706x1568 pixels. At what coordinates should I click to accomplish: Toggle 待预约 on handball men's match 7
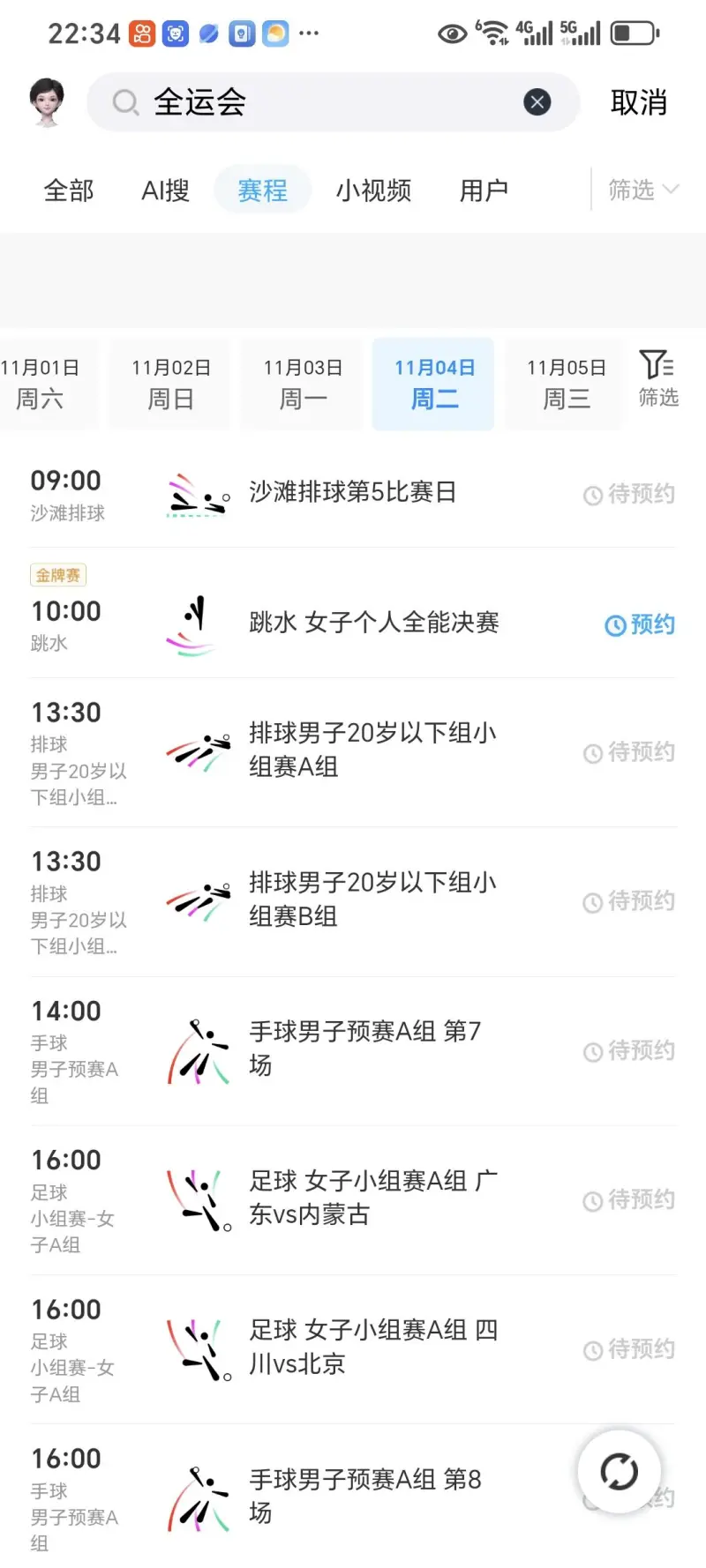pyautogui.click(x=627, y=1049)
